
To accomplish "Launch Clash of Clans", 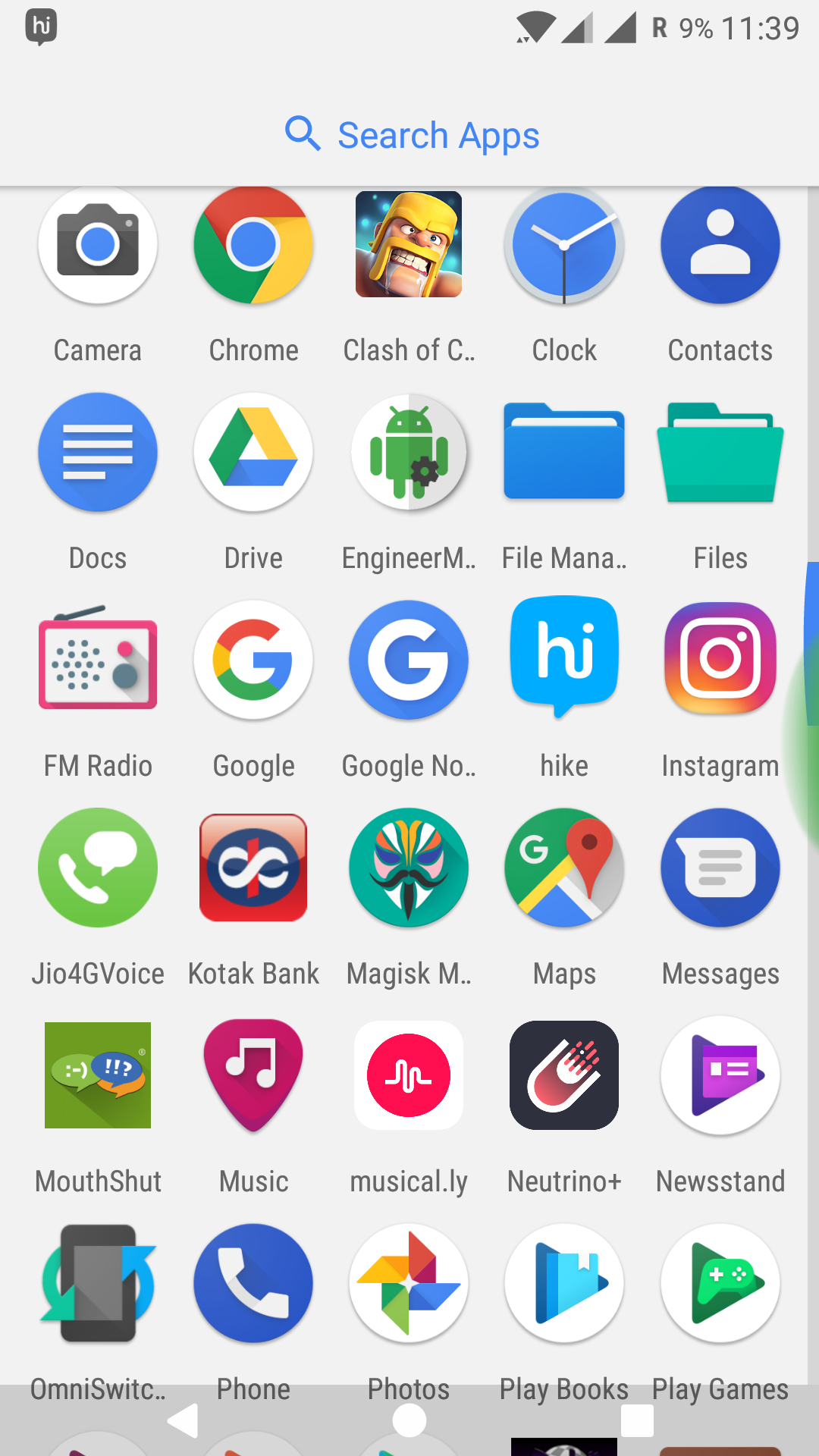I will coord(409,245).
